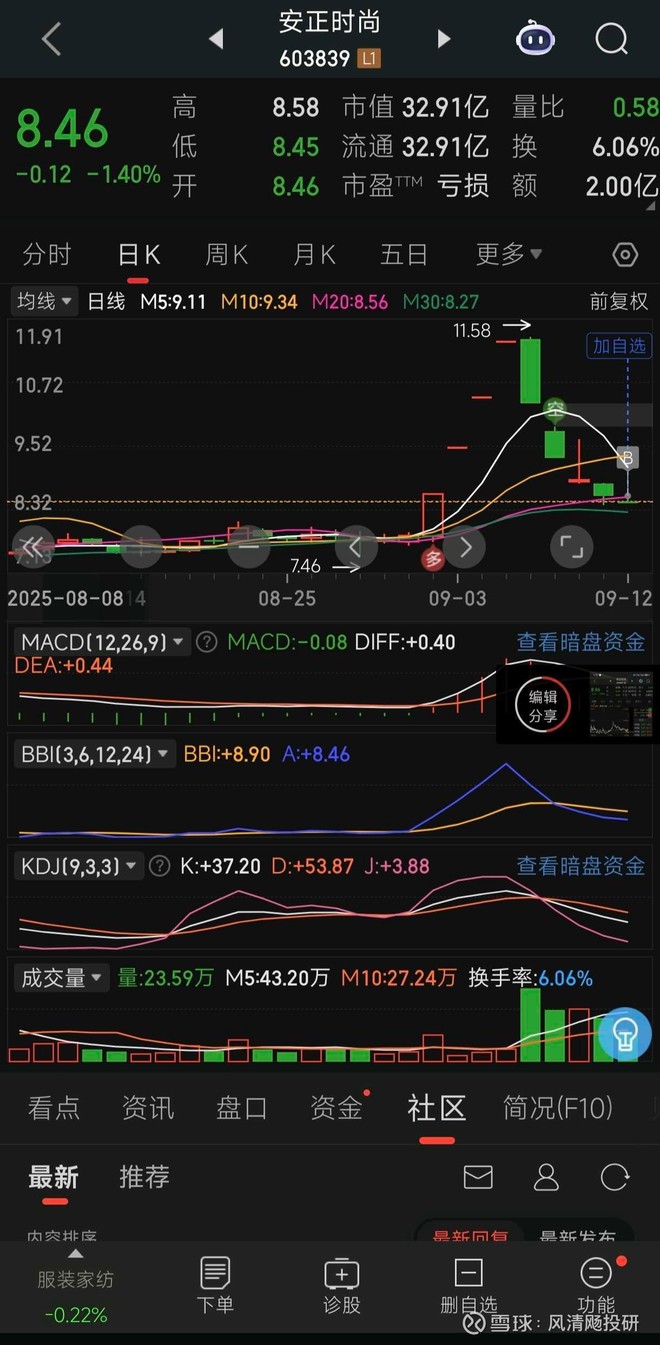Viewport: 660px width, 1345px height.
Task: Switch to next stock with right arrow
Action: 444,39
